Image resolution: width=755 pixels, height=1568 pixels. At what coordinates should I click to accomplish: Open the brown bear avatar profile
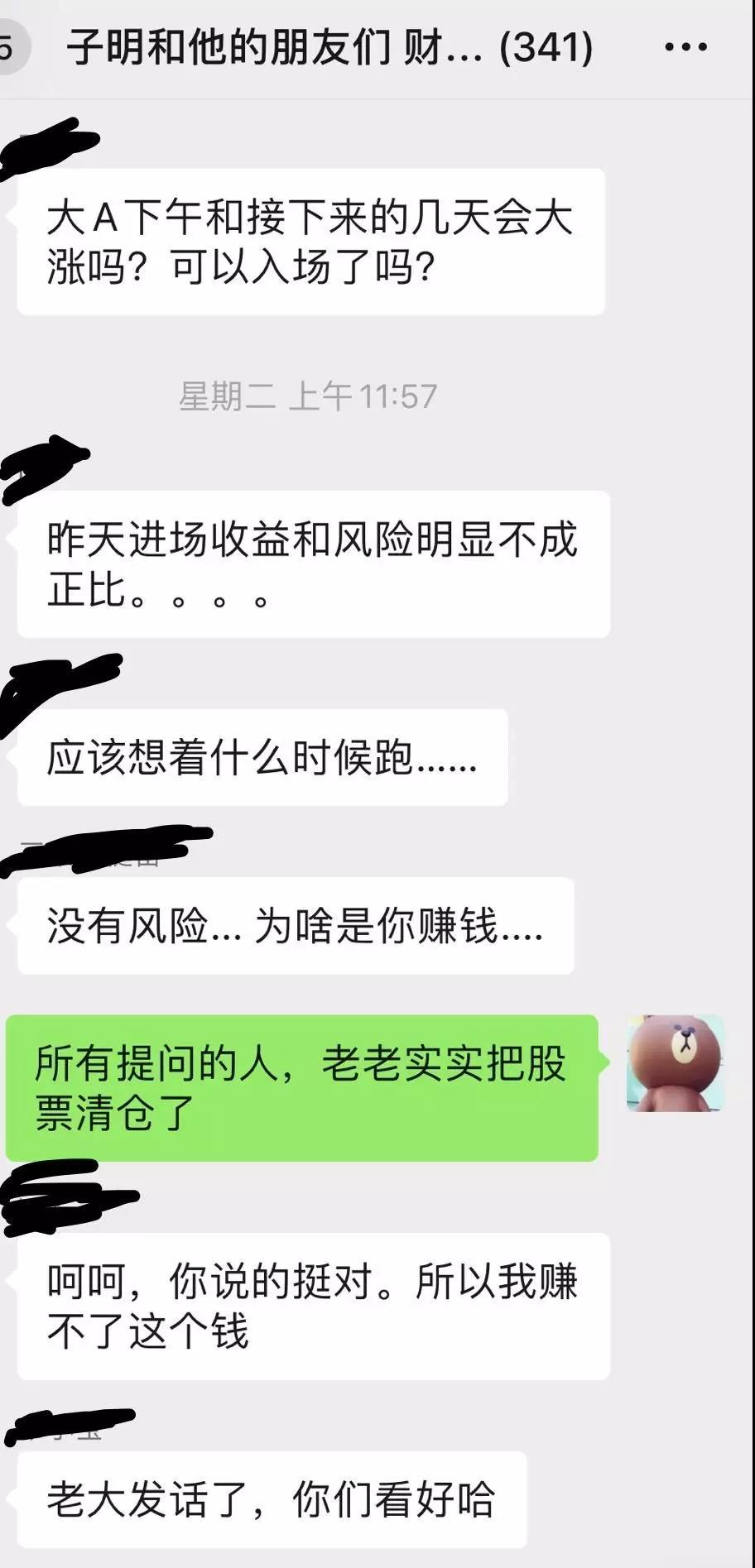(x=676, y=1062)
